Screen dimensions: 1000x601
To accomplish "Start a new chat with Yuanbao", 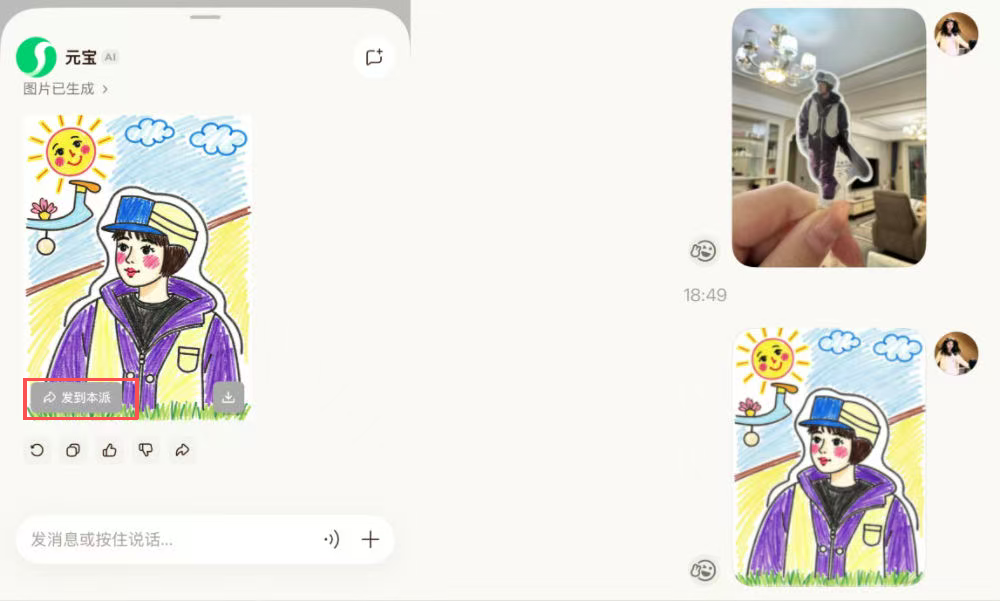I will (x=374, y=57).
